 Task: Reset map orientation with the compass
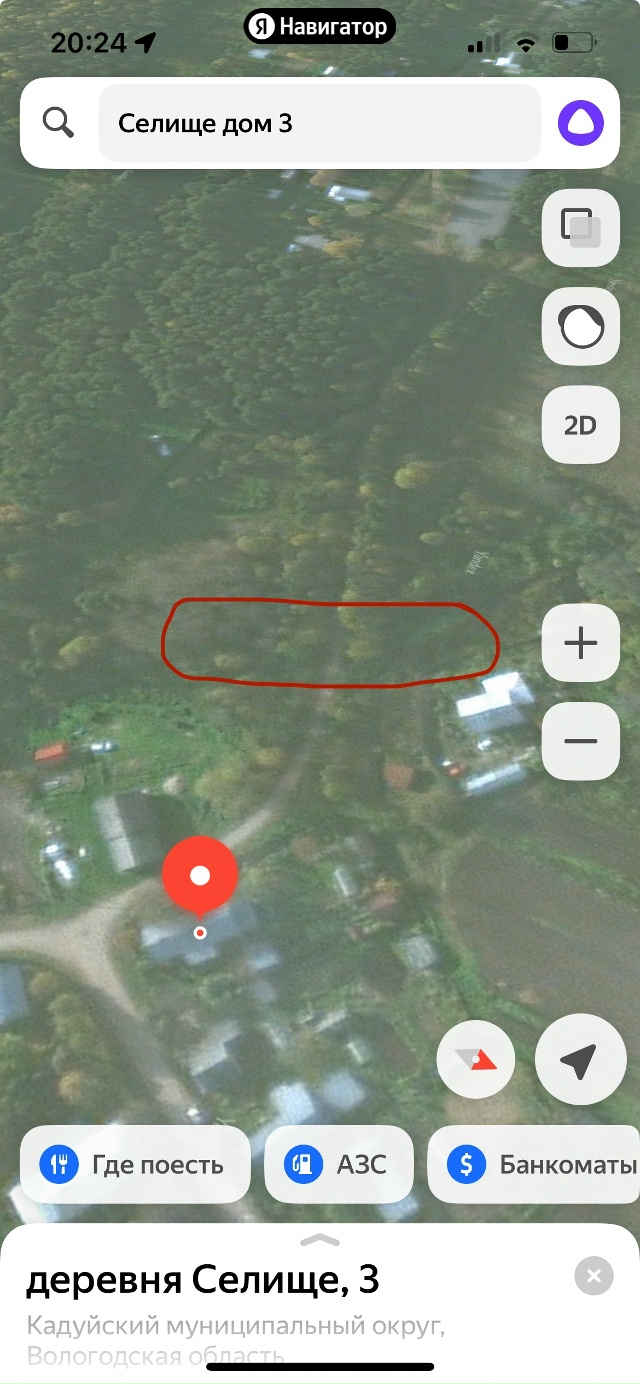pos(476,1059)
